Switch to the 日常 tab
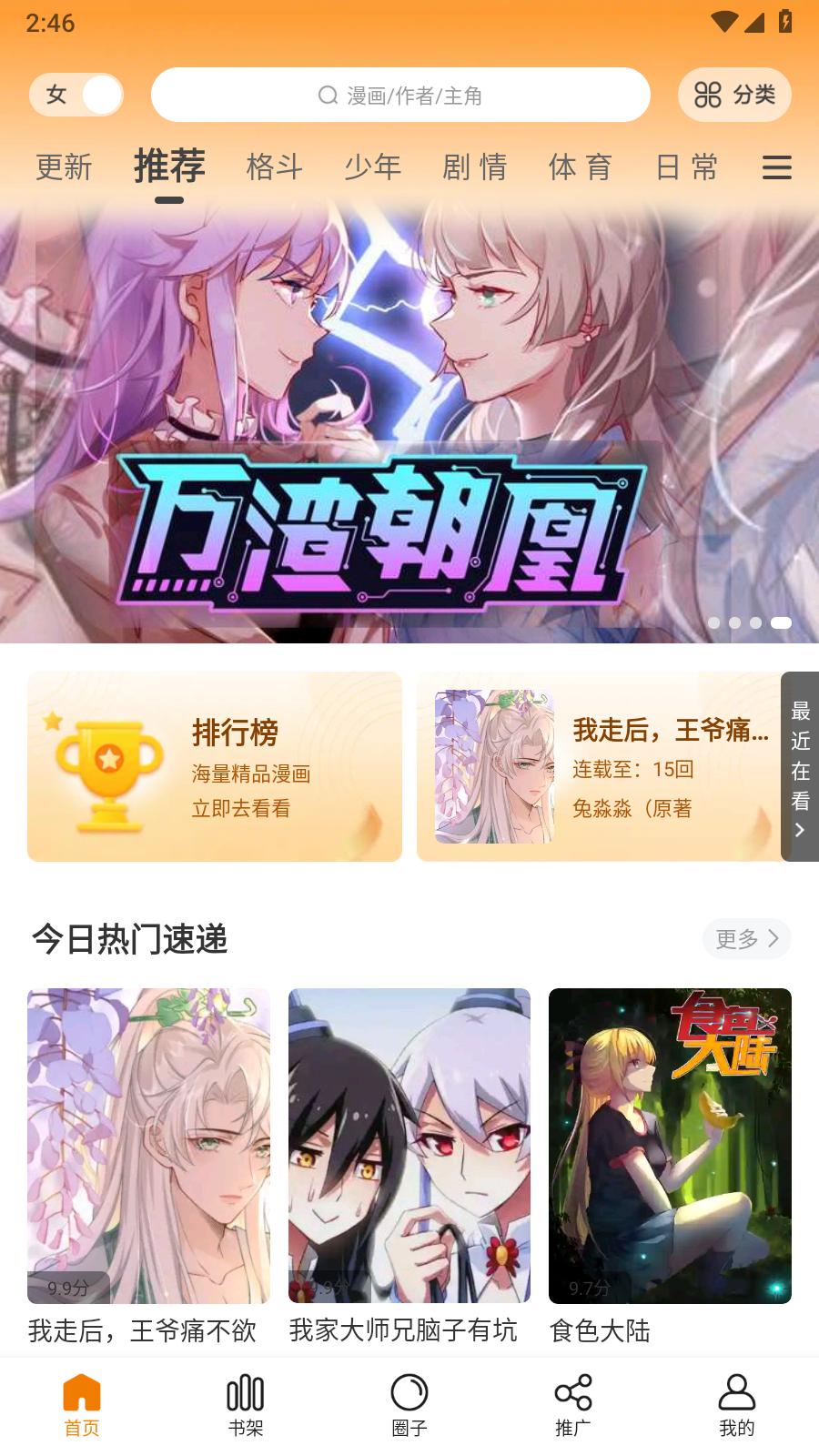 687,167
